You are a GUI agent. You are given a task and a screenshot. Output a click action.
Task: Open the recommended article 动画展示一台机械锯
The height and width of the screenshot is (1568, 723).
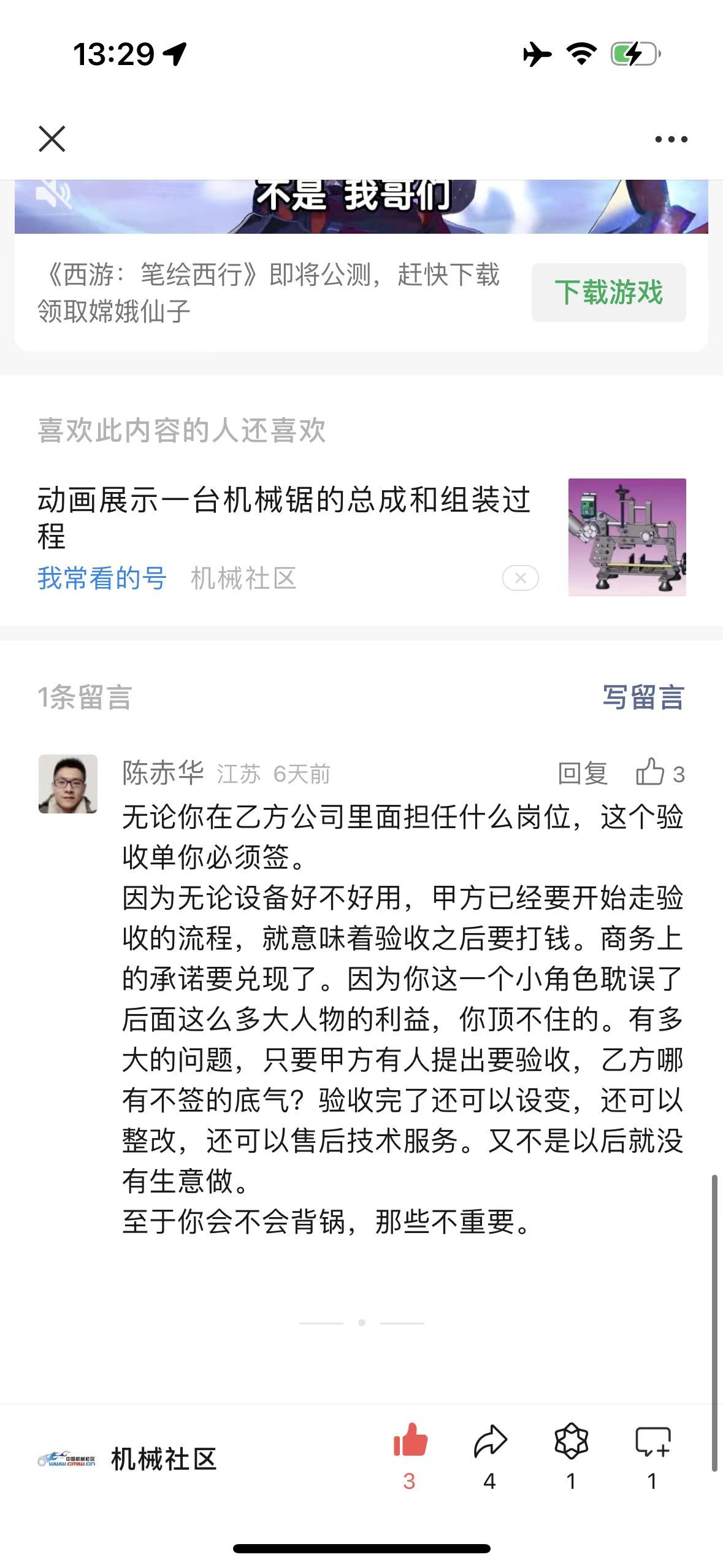tap(283, 517)
